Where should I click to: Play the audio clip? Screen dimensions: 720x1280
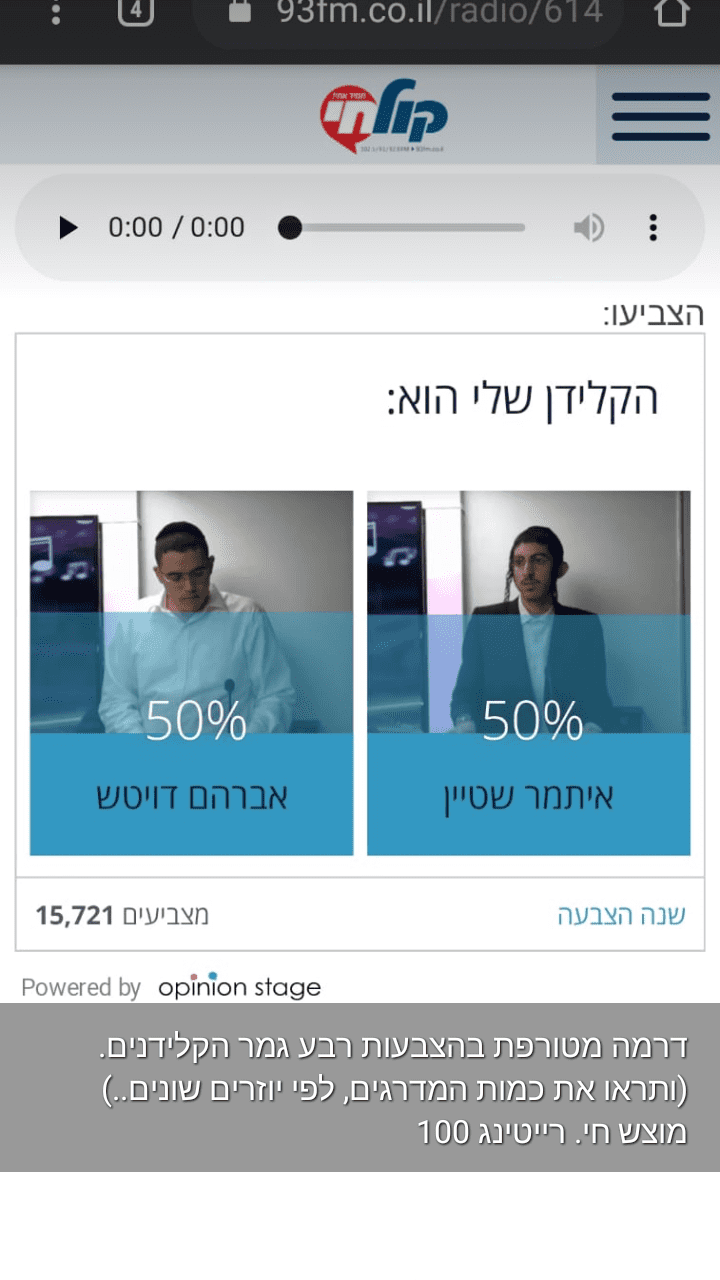[x=68, y=228]
